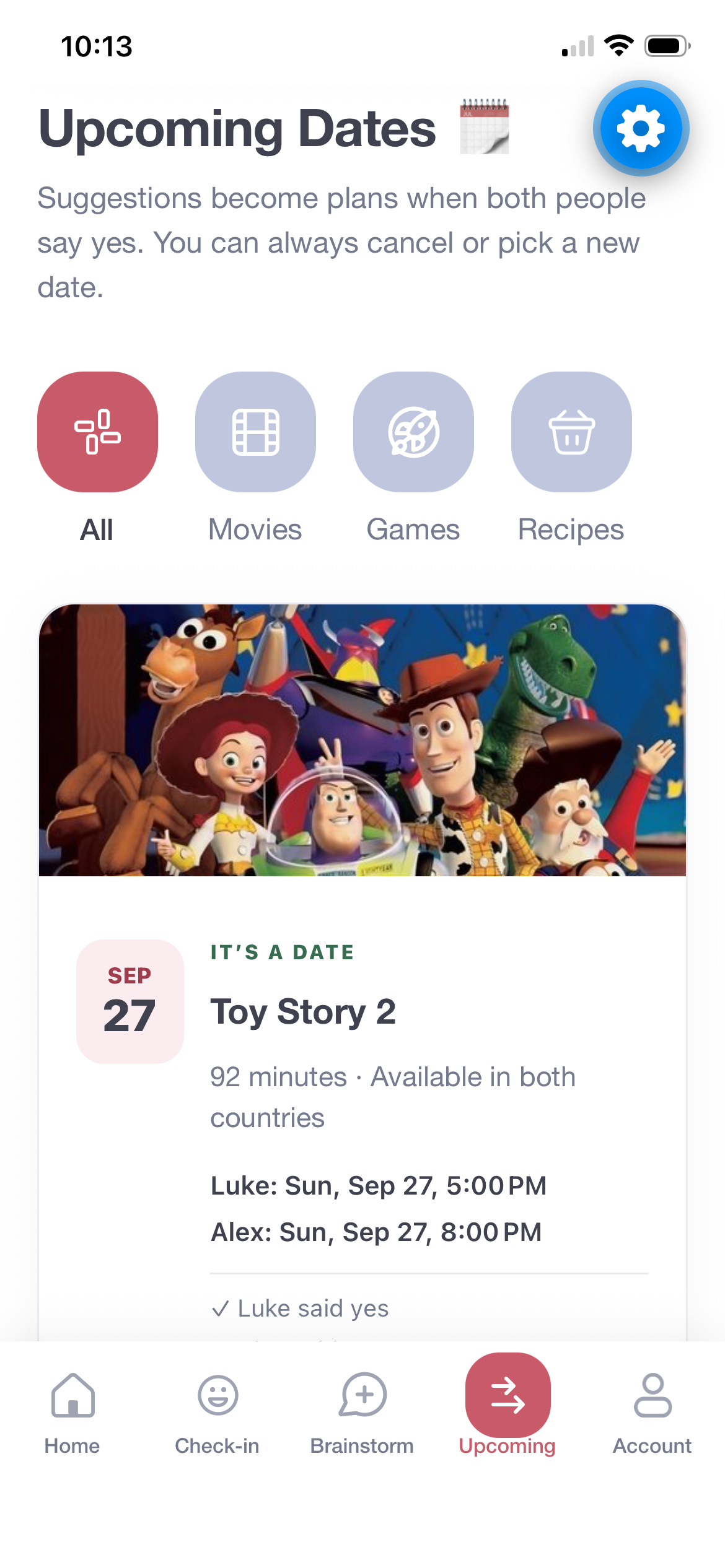Viewport: 725px width, 1568px height.
Task: Open the Toy Story 2 date card
Action: click(x=362, y=972)
